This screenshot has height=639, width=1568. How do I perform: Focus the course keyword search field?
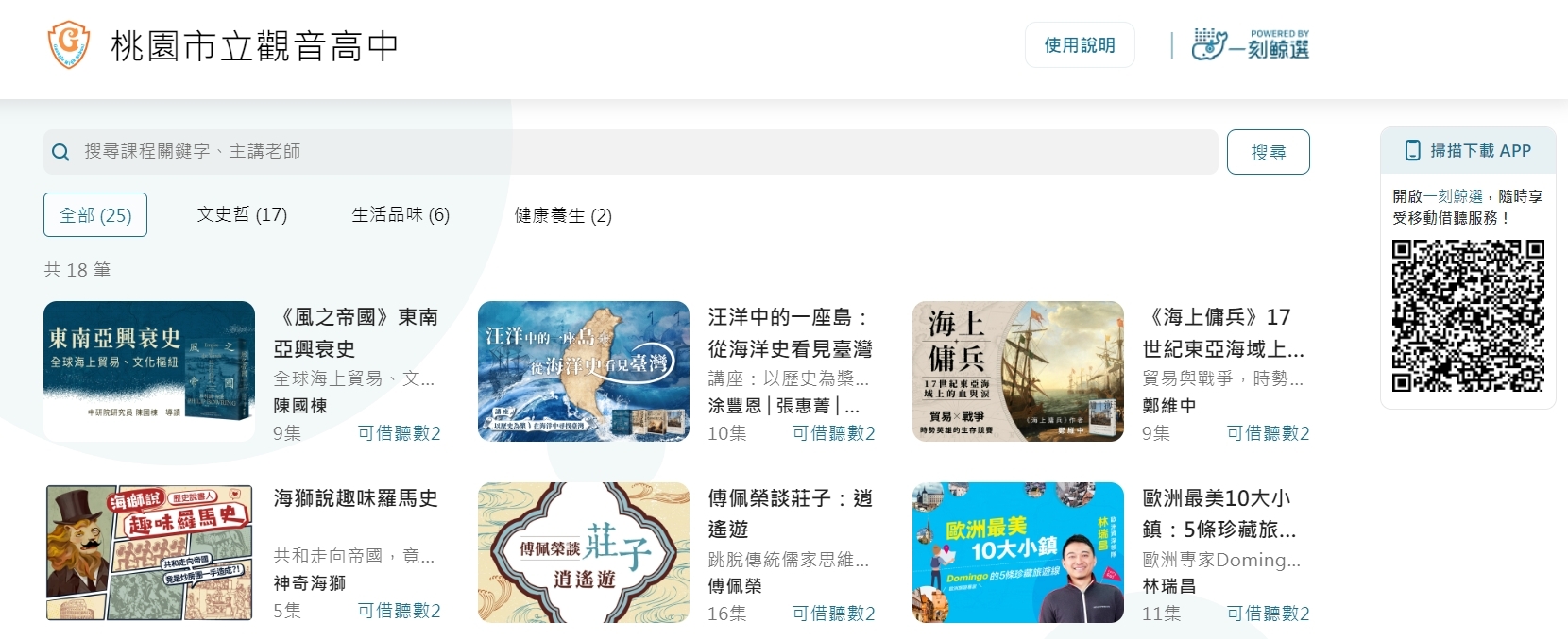tap(629, 152)
